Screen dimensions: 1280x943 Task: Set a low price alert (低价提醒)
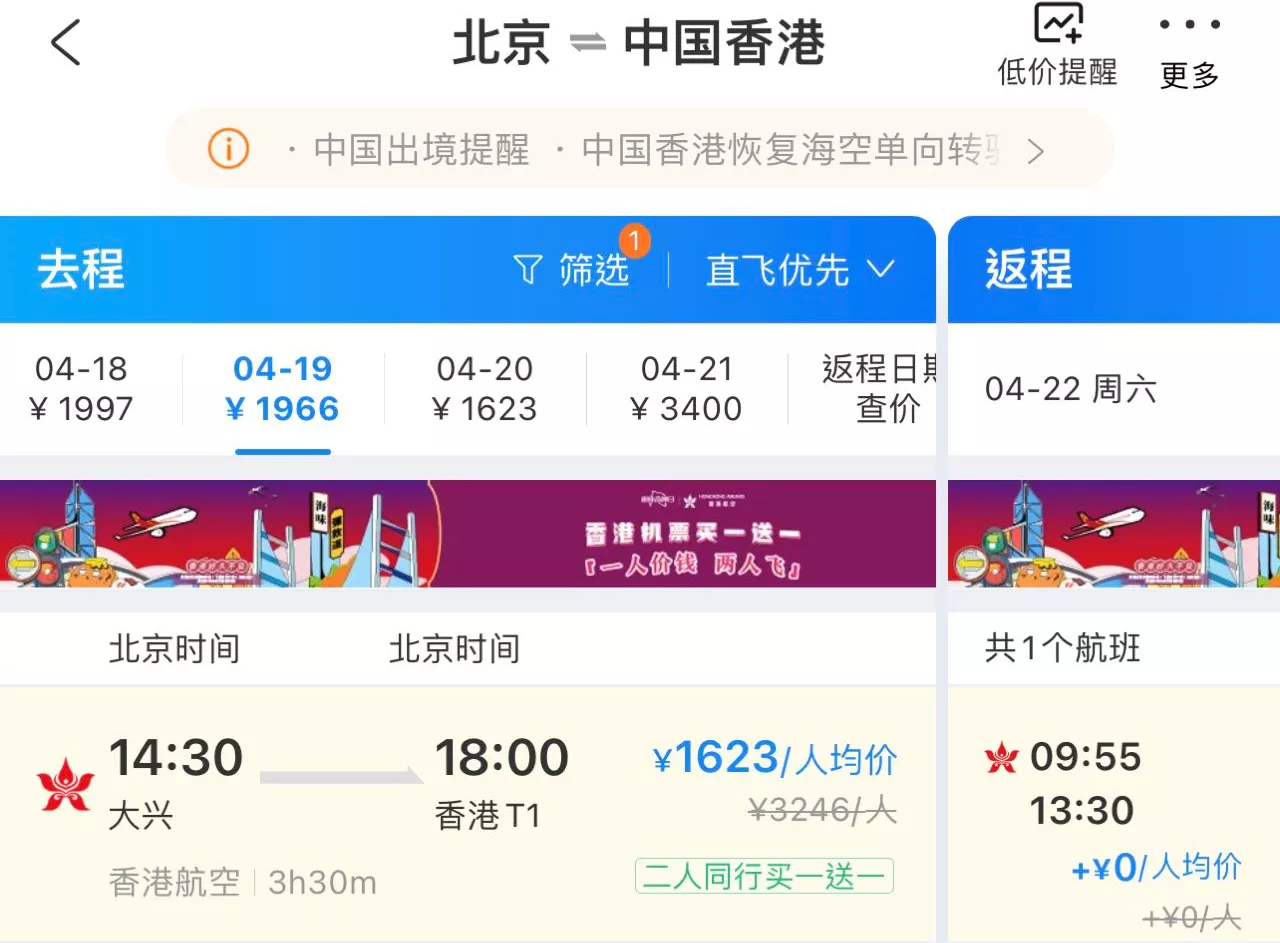(1057, 46)
